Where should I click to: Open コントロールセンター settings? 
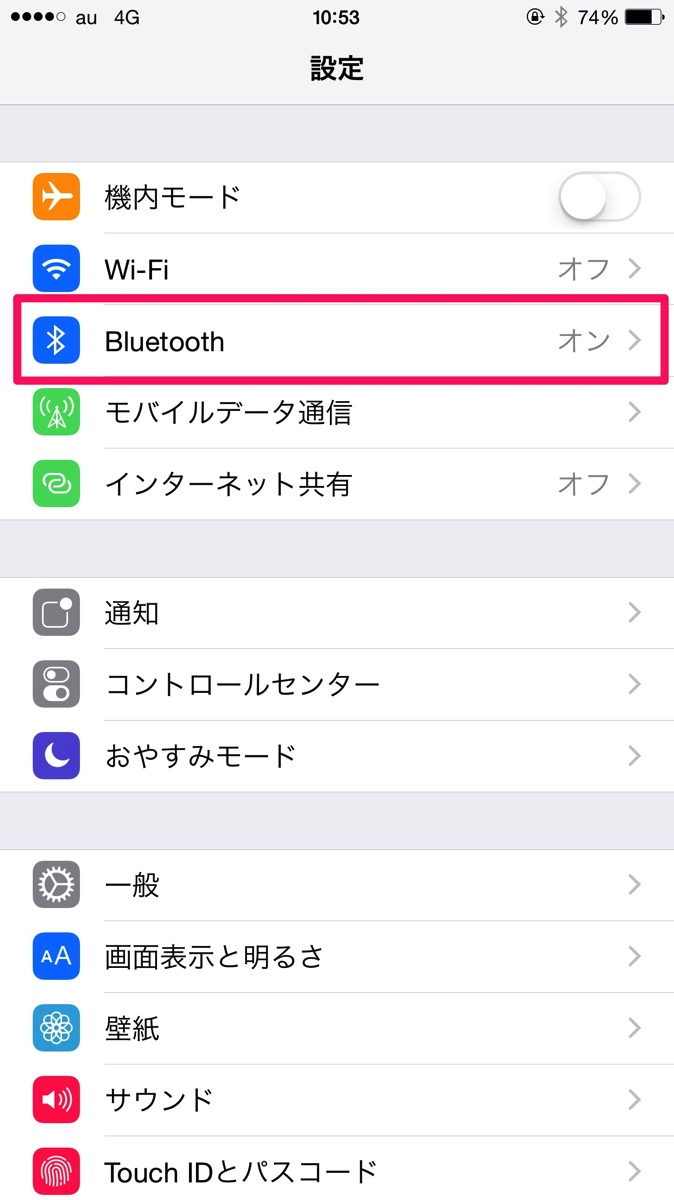(337, 685)
